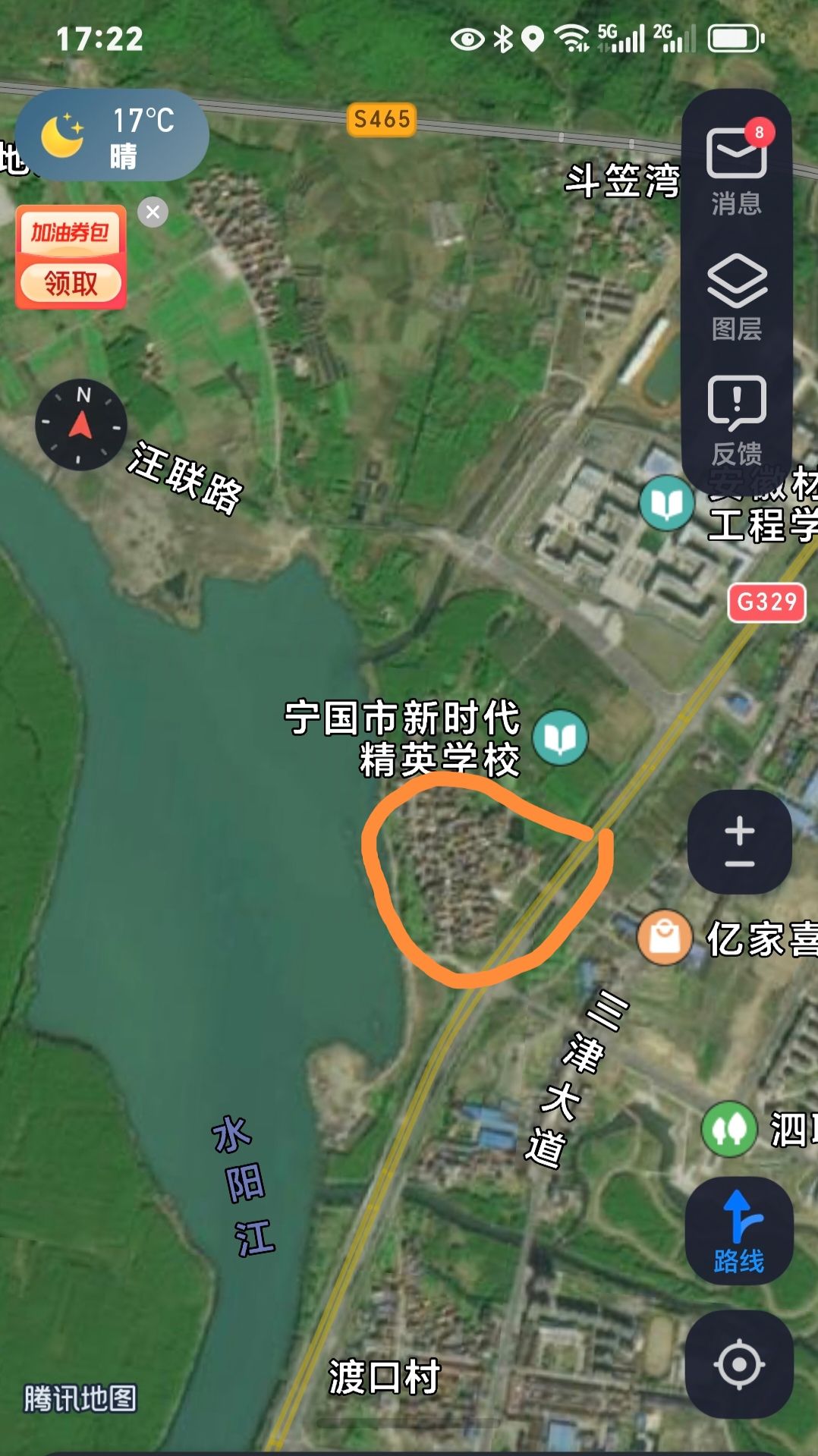Tap the weather widget showing 17°C
This screenshot has height=1456, width=818.
[112, 135]
